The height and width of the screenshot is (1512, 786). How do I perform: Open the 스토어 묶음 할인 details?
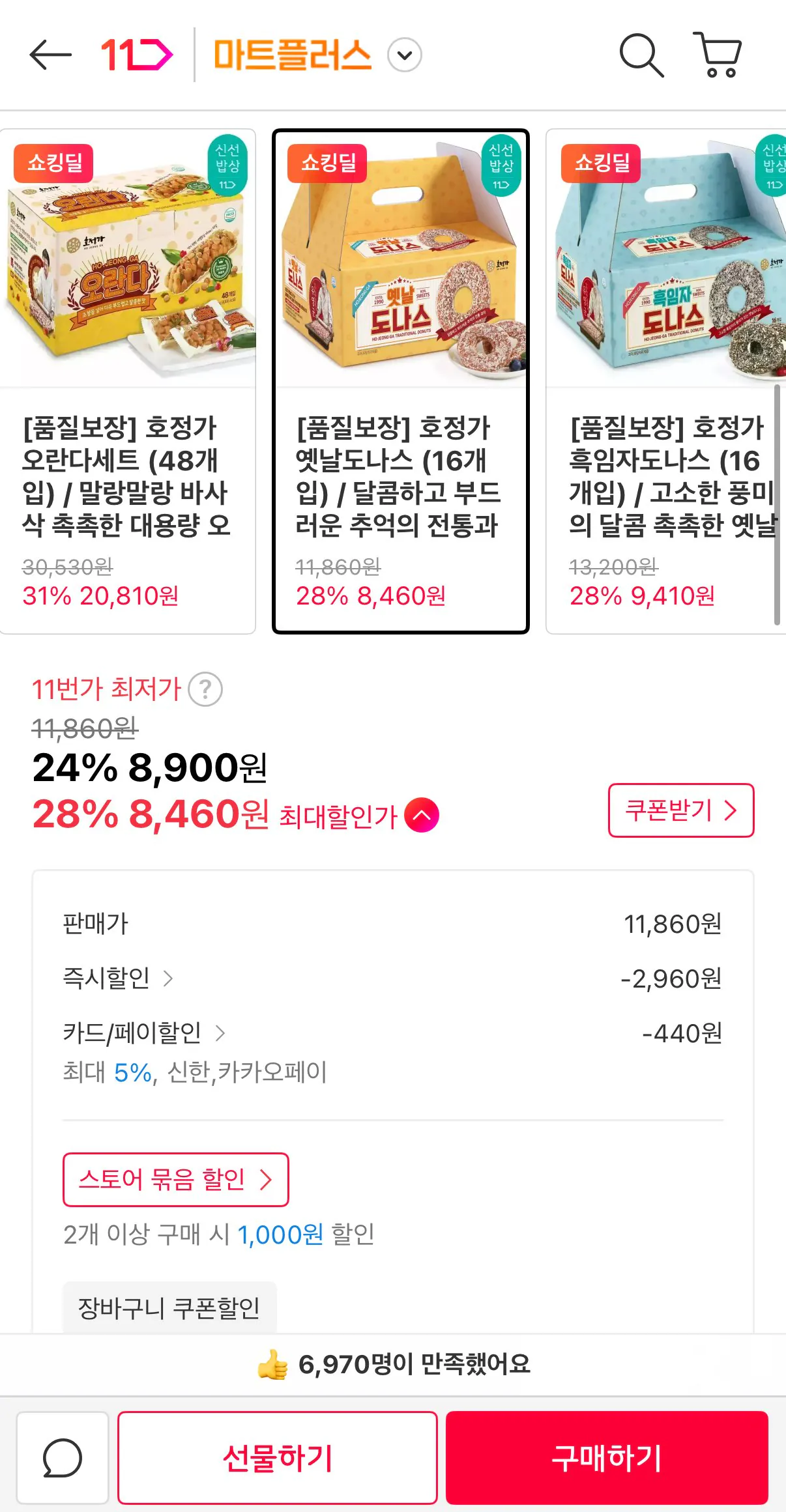(175, 1180)
